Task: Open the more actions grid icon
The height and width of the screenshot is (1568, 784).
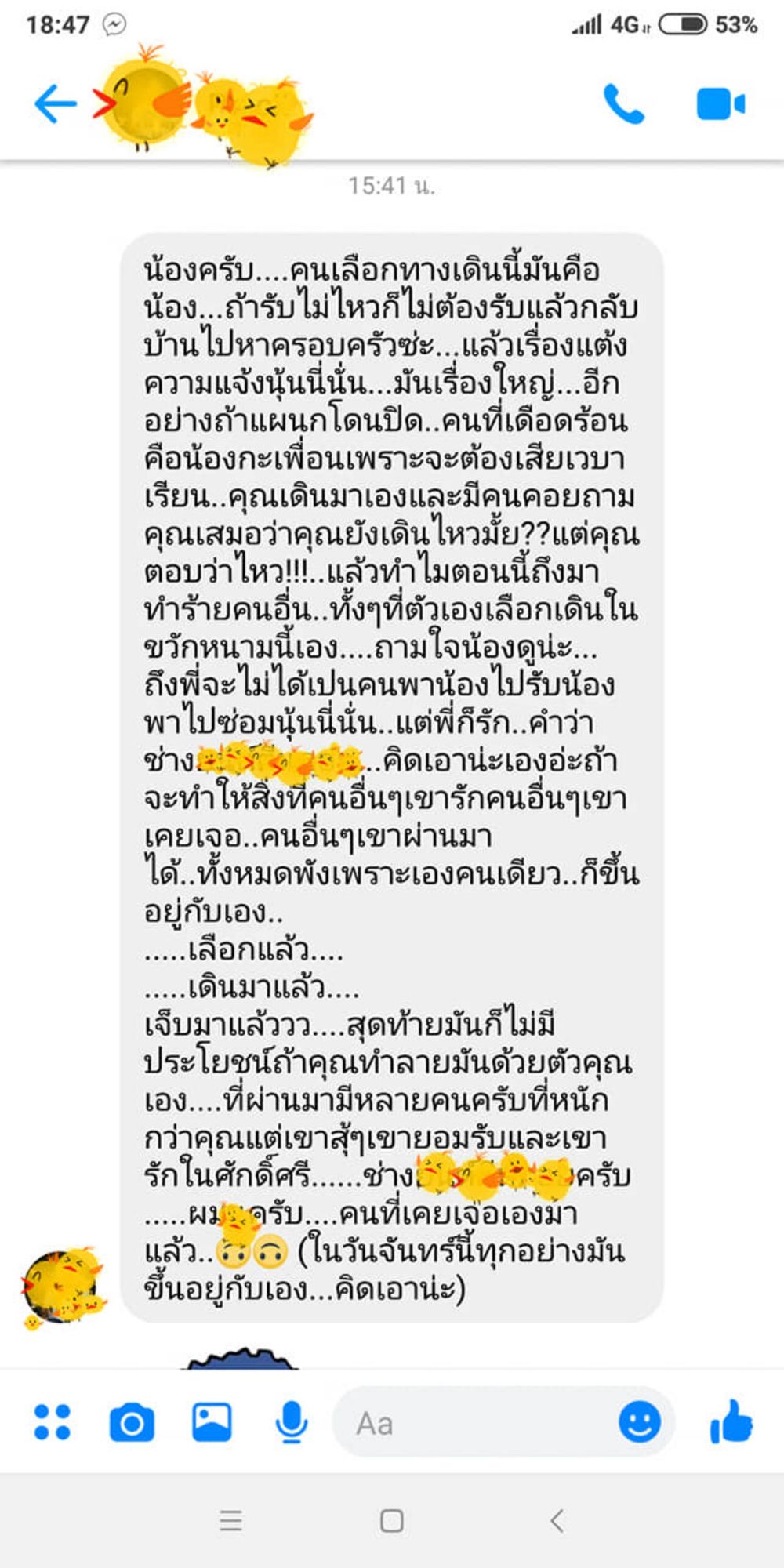Action: [x=53, y=1421]
